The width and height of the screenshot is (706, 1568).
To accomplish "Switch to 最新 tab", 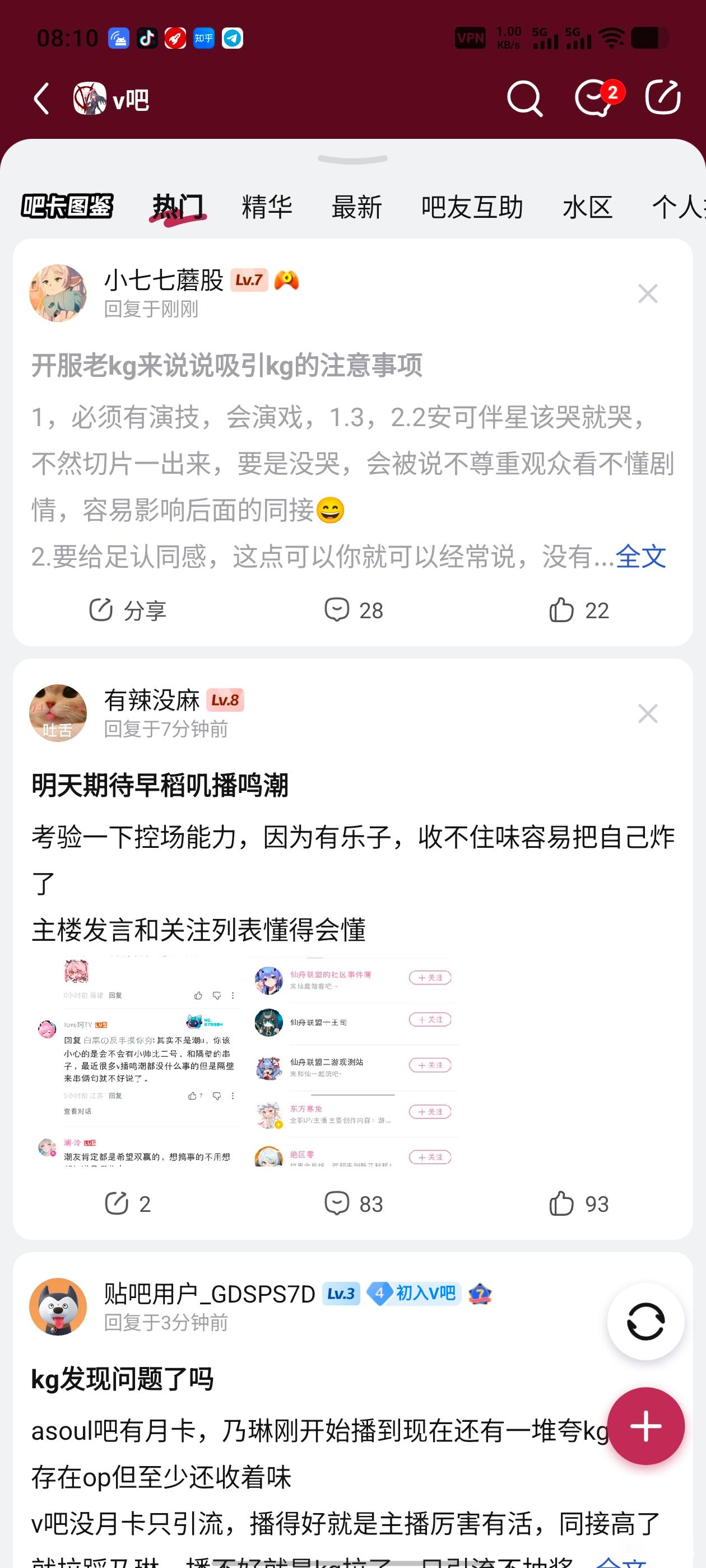I will (356, 207).
